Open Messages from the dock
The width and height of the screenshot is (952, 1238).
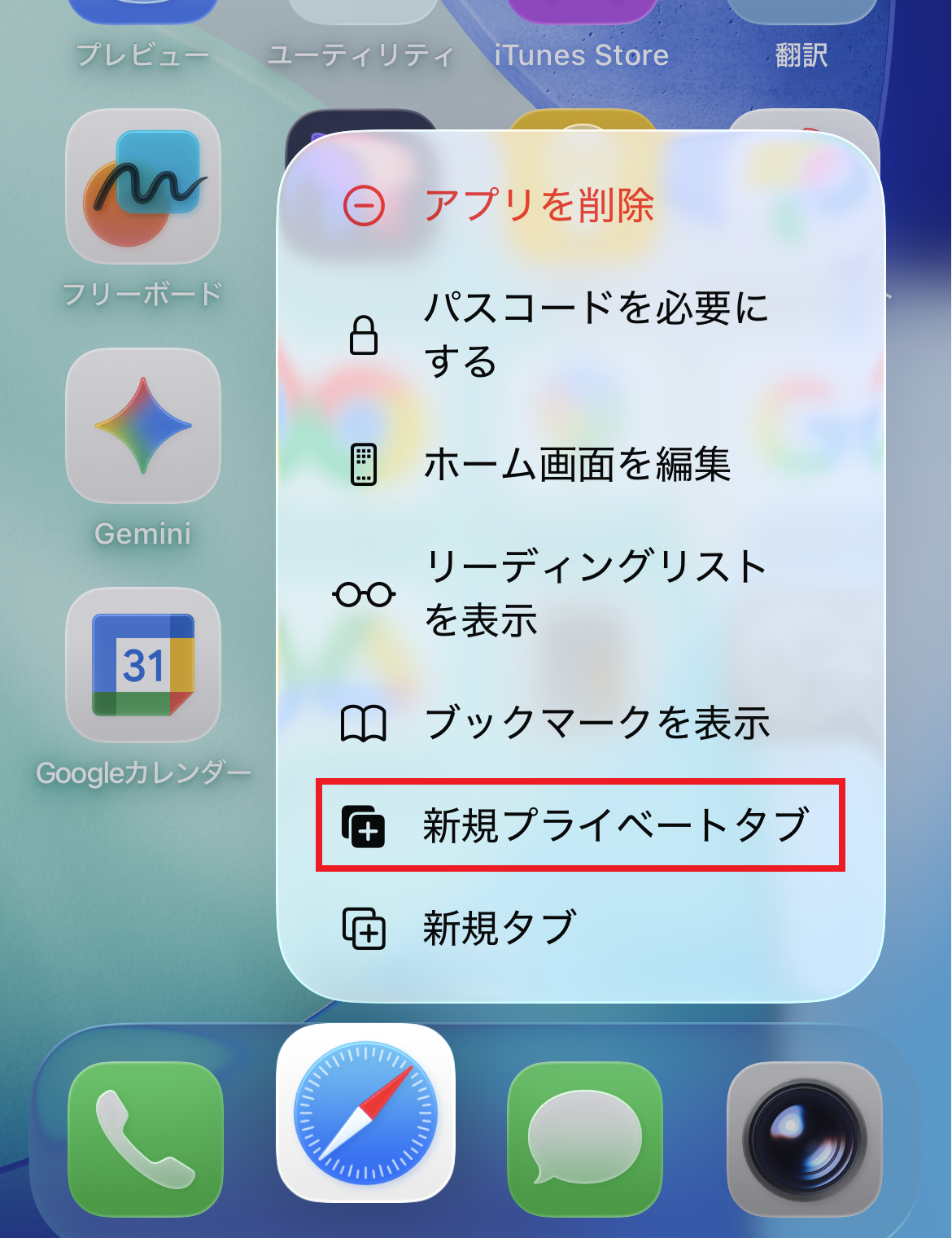(584, 1137)
